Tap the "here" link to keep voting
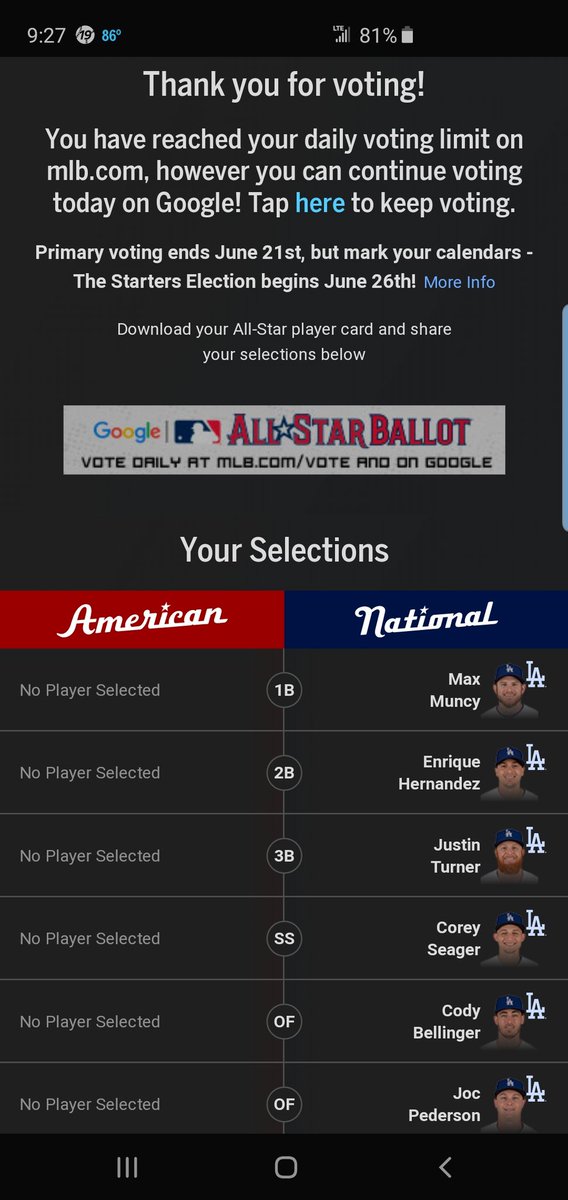Viewport: 568px width, 1200px height. pos(320,203)
